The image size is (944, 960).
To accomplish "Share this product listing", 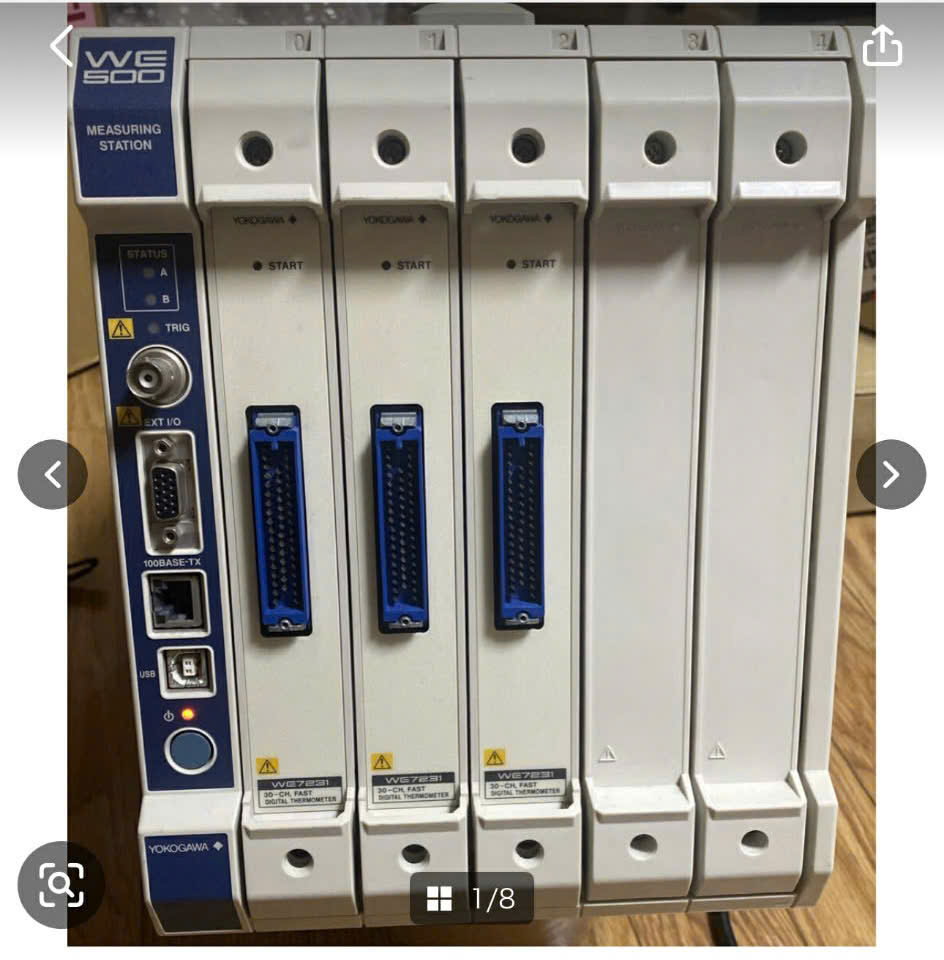I will (881, 46).
